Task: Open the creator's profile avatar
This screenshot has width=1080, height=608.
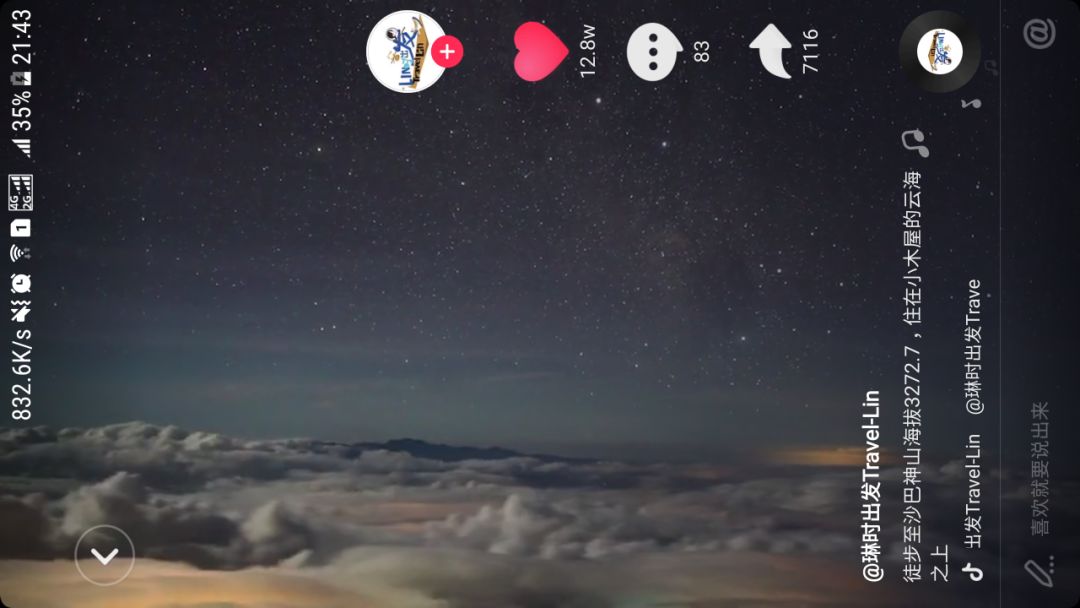Action: click(x=405, y=52)
